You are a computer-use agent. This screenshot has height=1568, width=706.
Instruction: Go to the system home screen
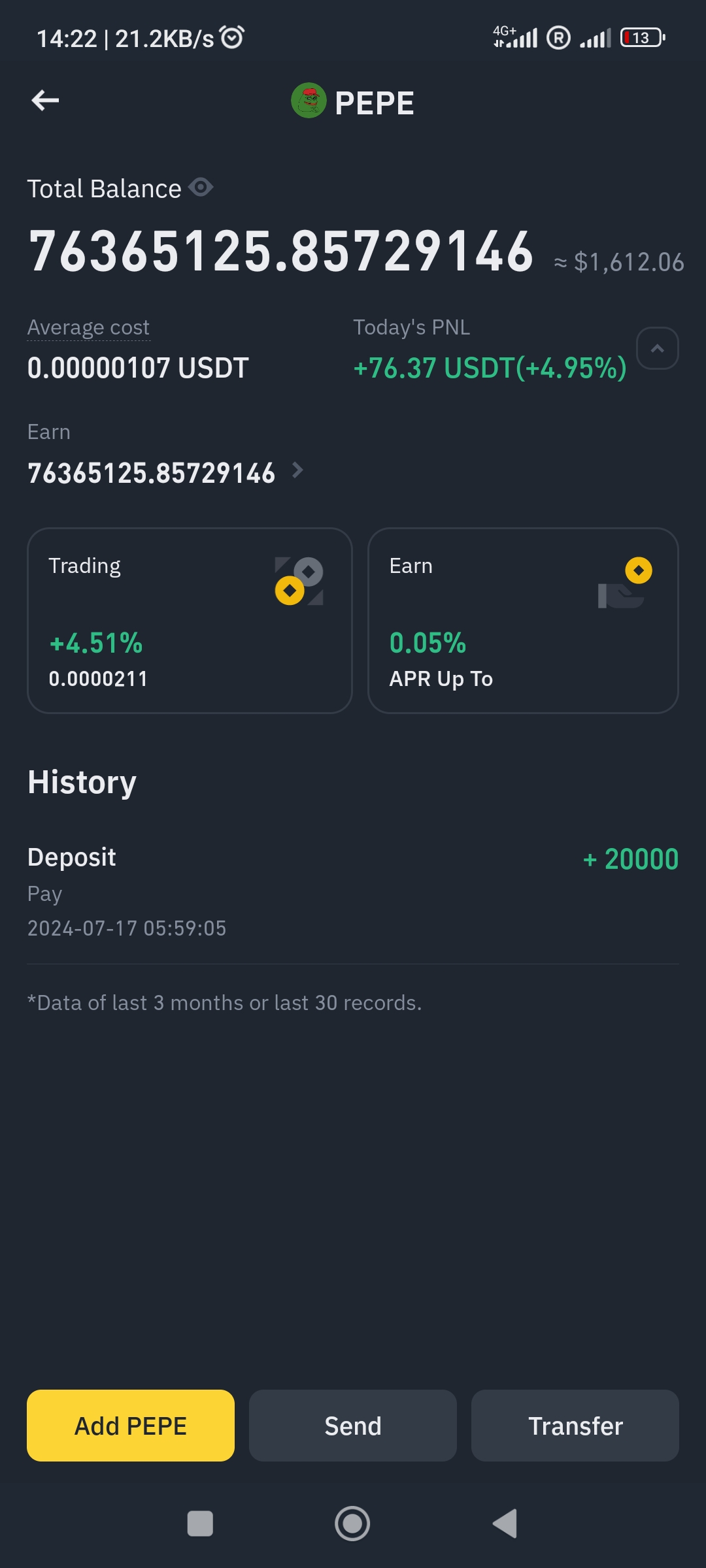pos(352,1524)
